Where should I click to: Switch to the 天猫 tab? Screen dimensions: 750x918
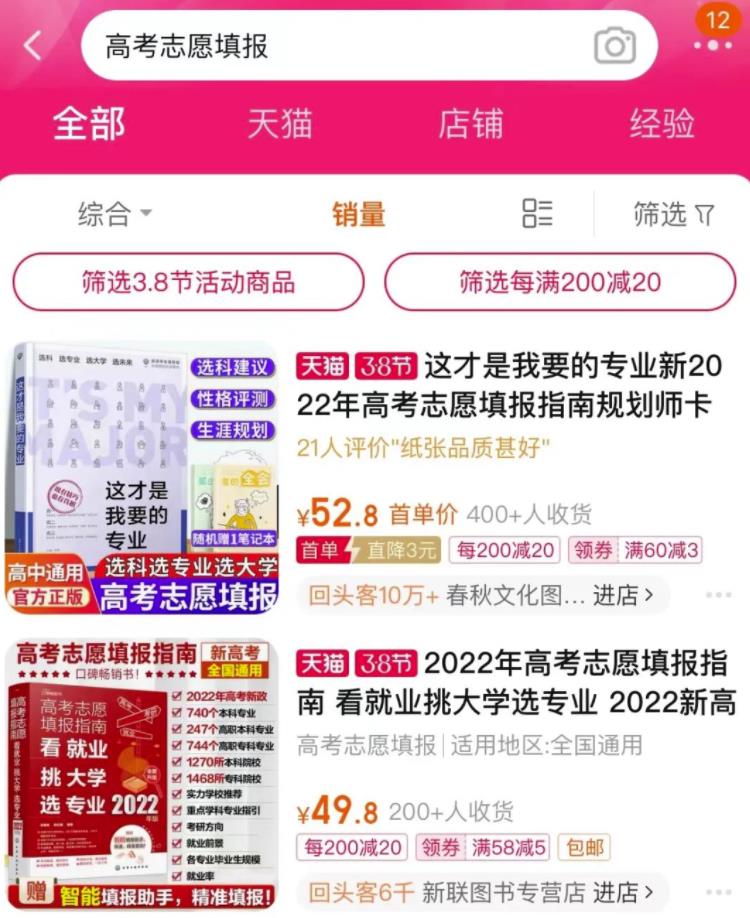[x=280, y=124]
